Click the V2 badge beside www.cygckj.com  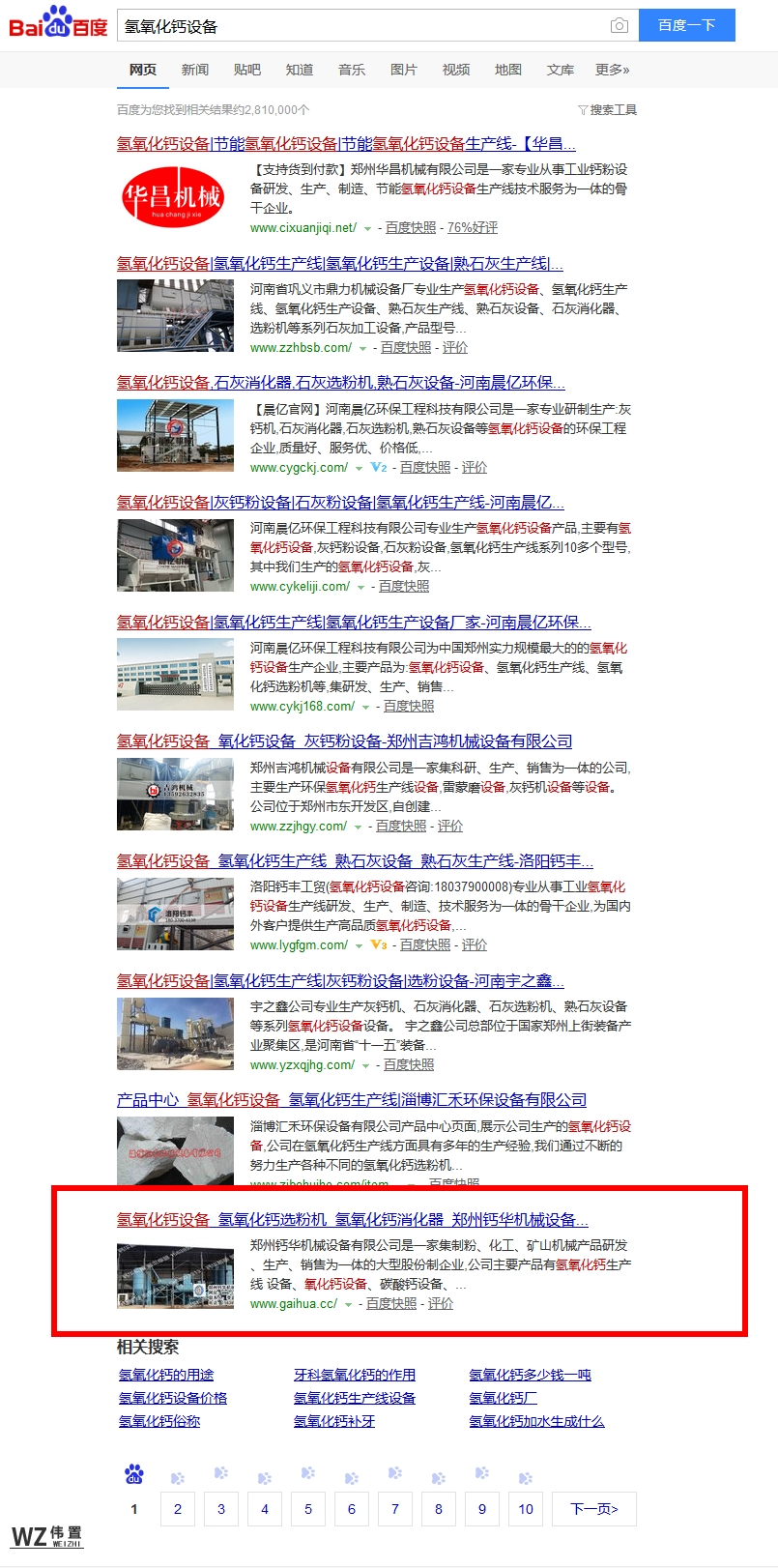[x=376, y=466]
